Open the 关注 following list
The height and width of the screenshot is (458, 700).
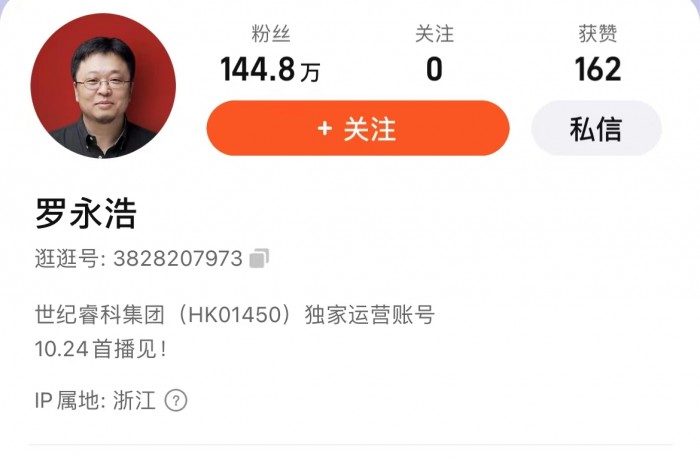(x=434, y=56)
